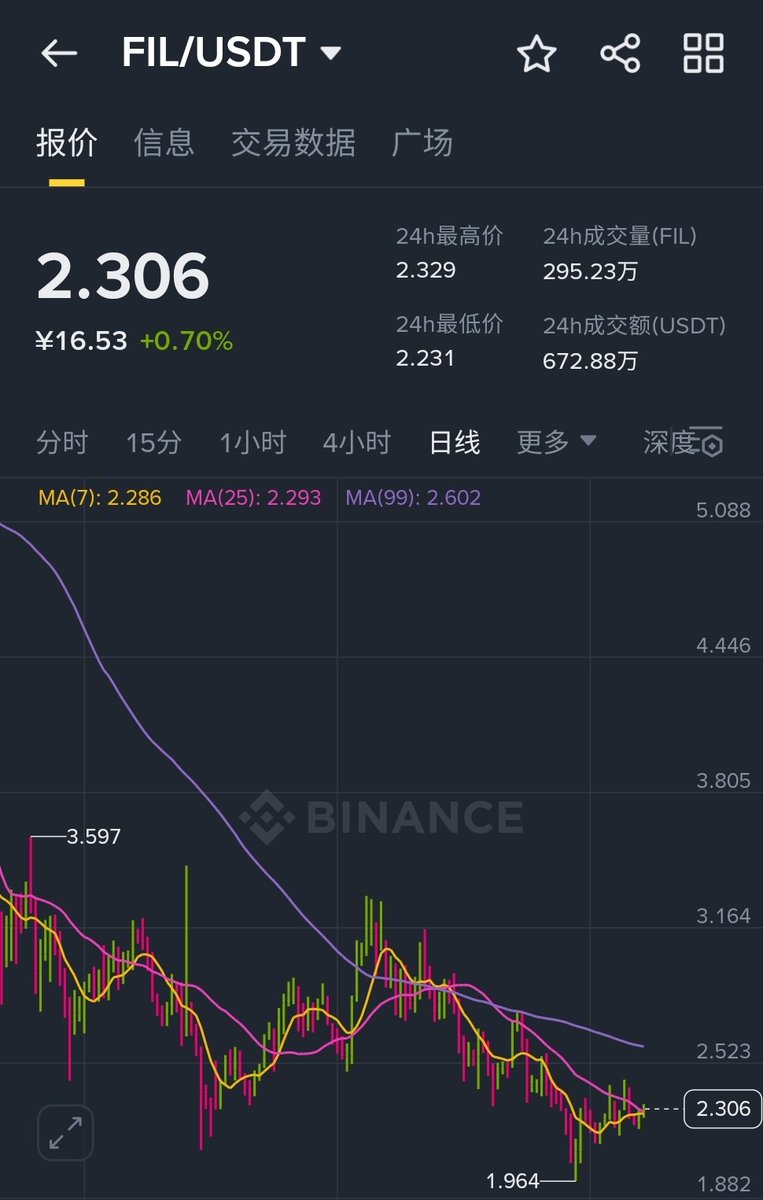Go back using the arrow icon
The width and height of the screenshot is (763, 1200).
coord(58,54)
